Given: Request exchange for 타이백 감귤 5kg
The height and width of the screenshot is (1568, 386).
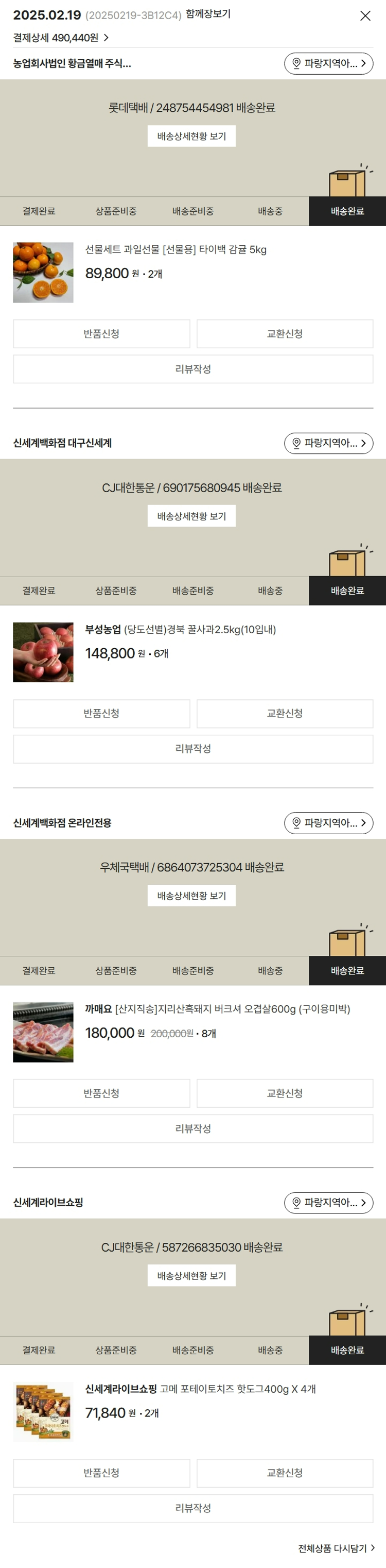Looking at the screenshot, I should tap(285, 333).
